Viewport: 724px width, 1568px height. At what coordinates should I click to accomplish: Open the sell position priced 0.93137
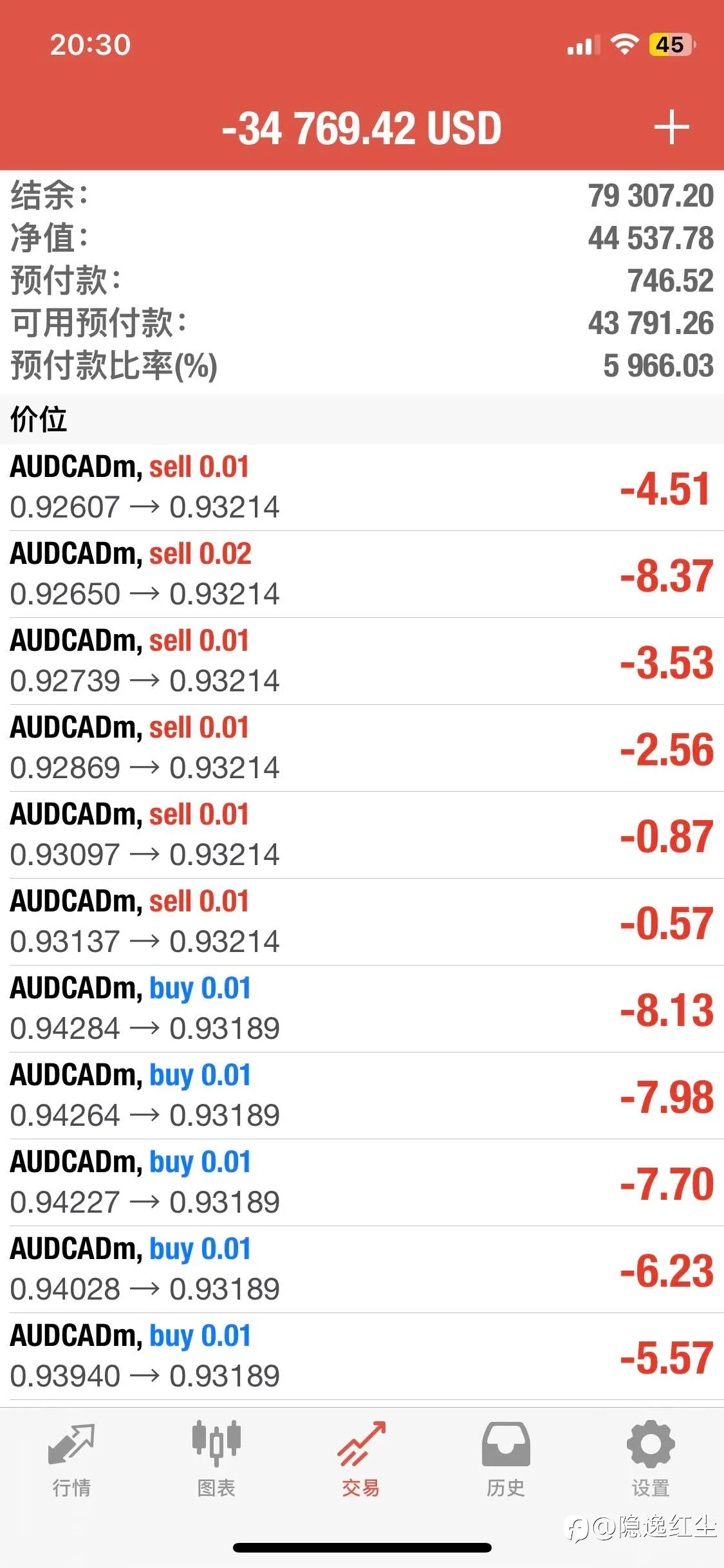pyautogui.click(x=362, y=922)
